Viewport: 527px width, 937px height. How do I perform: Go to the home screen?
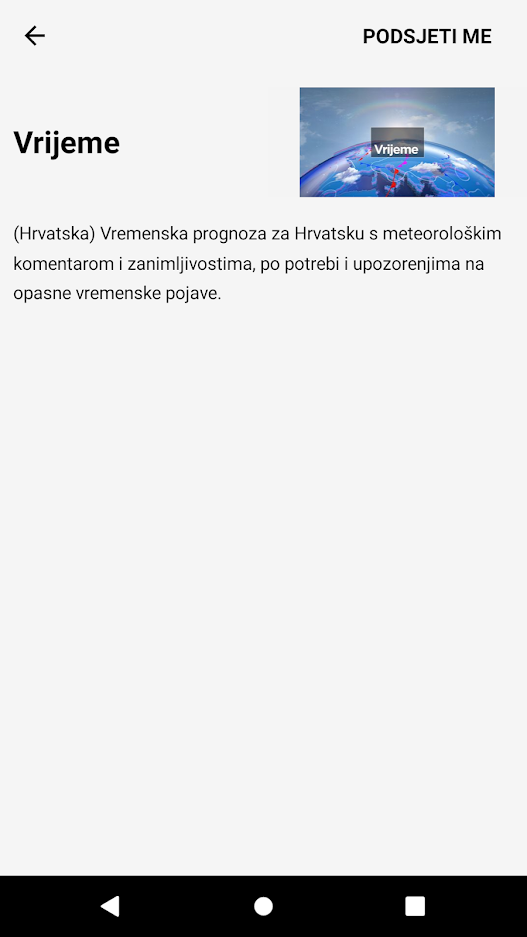[x=264, y=906]
